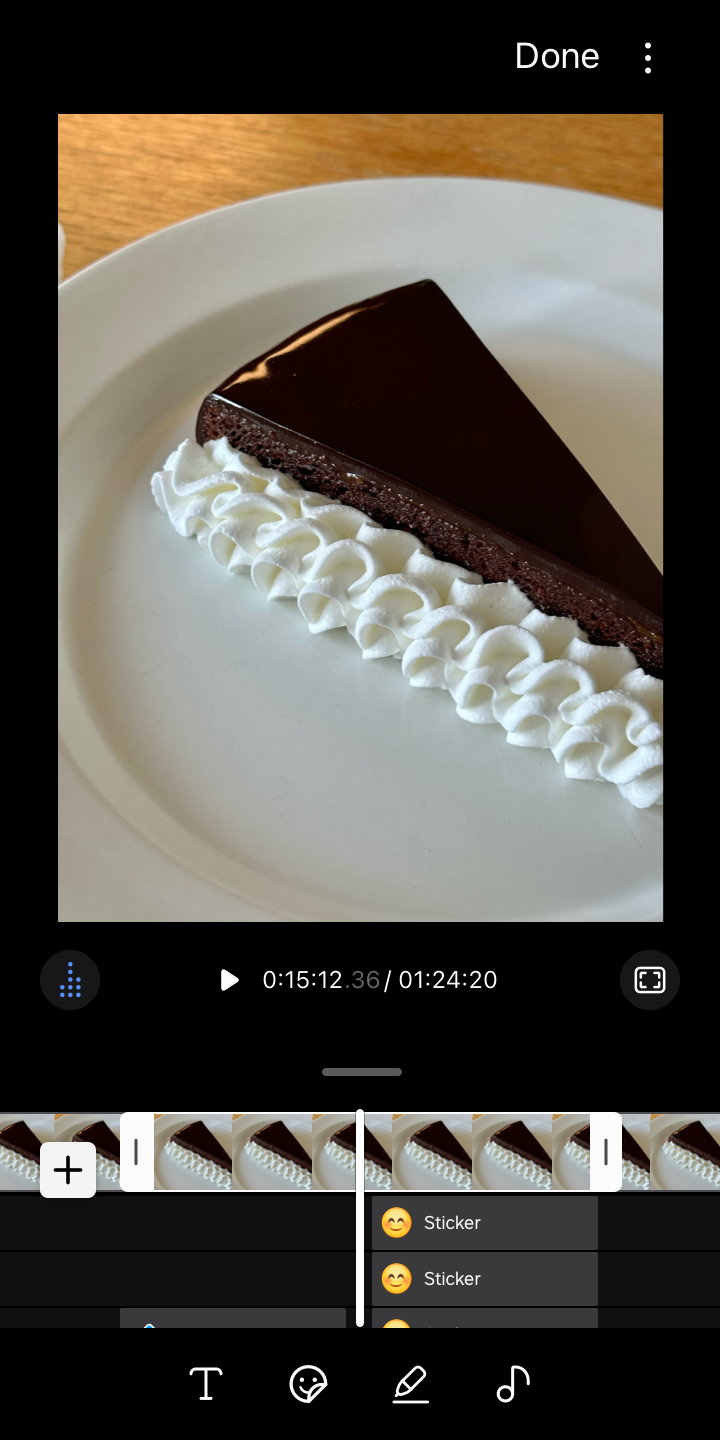The height and width of the screenshot is (1440, 720).
Task: Select the left trim handle of the clip
Action: pyautogui.click(x=137, y=1152)
